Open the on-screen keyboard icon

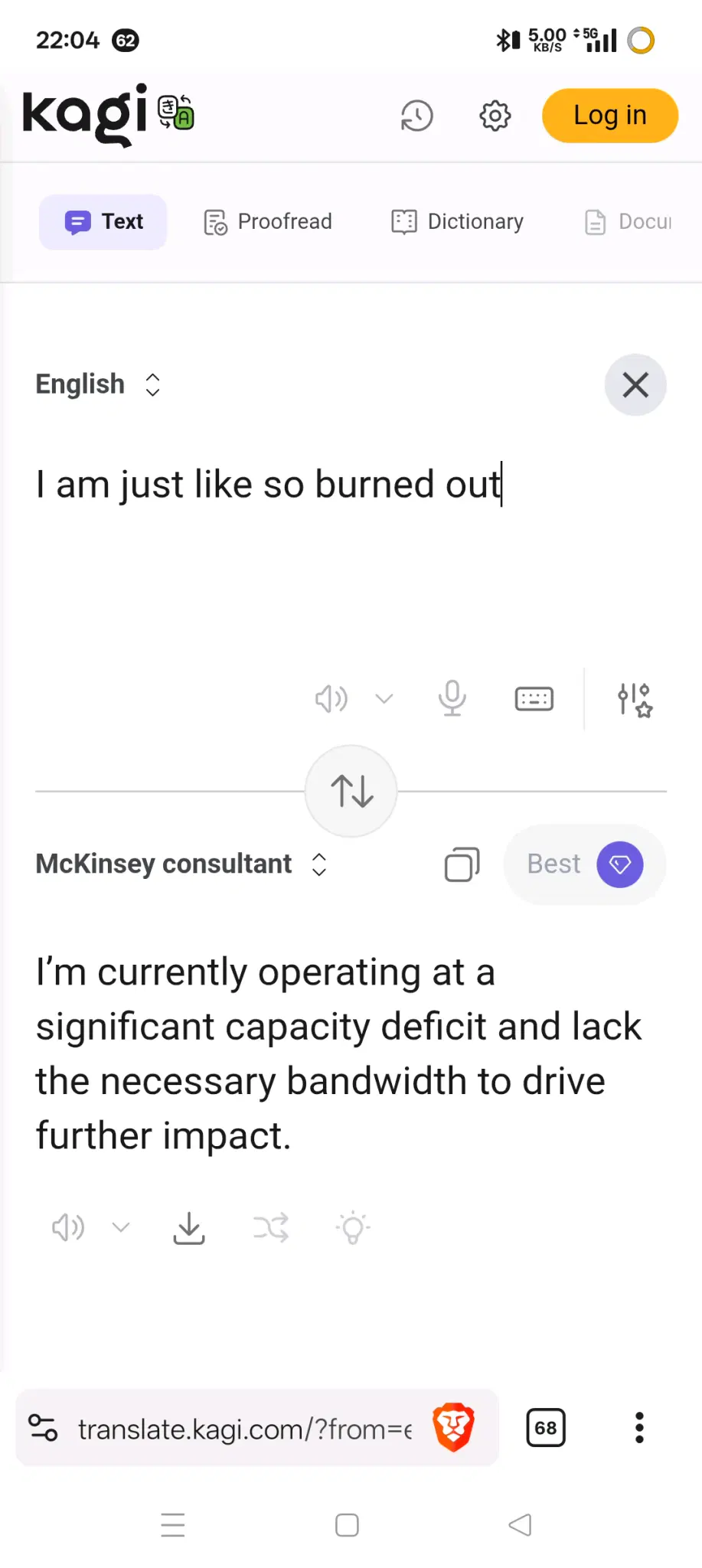click(534, 698)
